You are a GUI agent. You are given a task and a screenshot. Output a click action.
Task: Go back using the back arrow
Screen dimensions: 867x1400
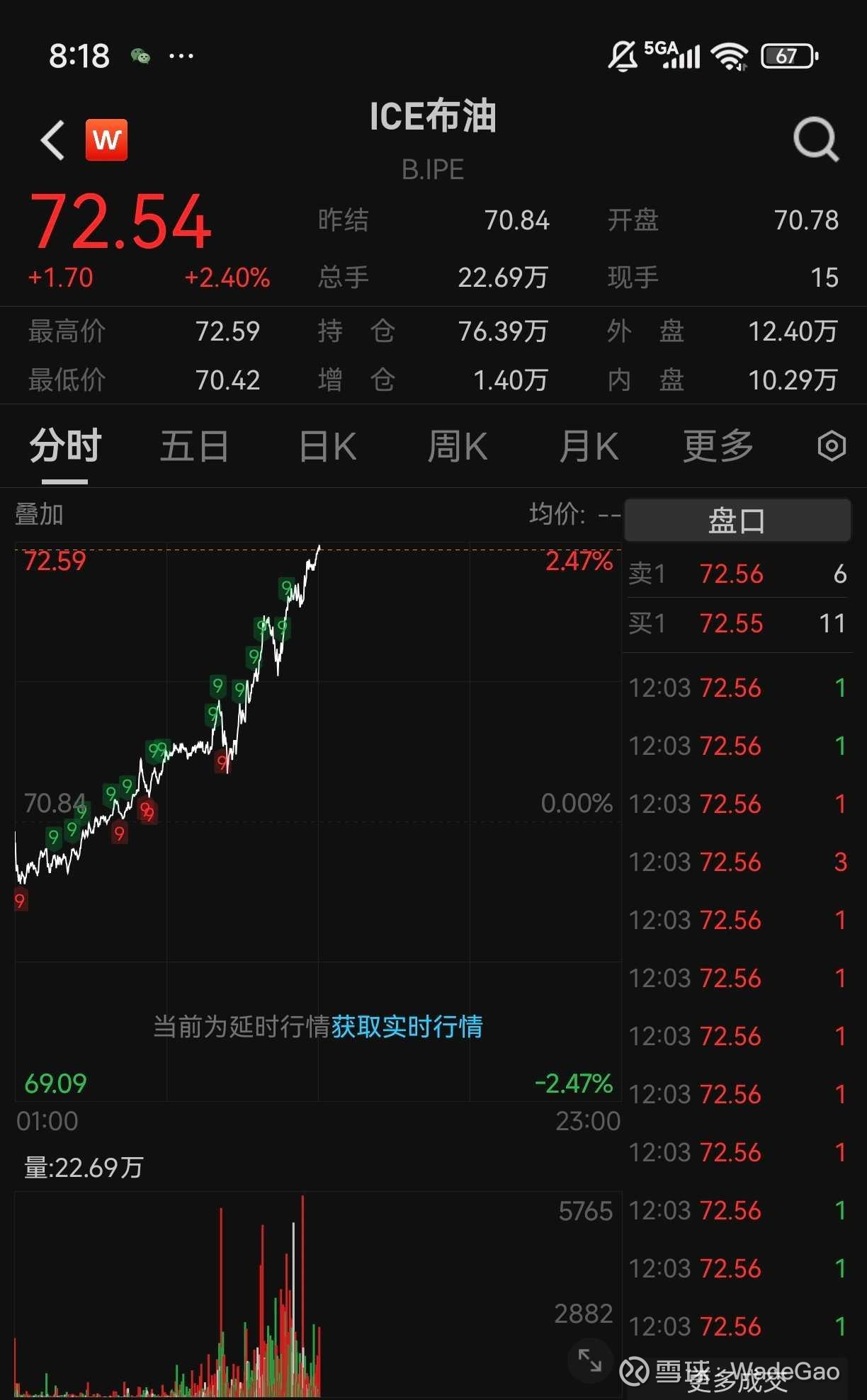coord(52,140)
